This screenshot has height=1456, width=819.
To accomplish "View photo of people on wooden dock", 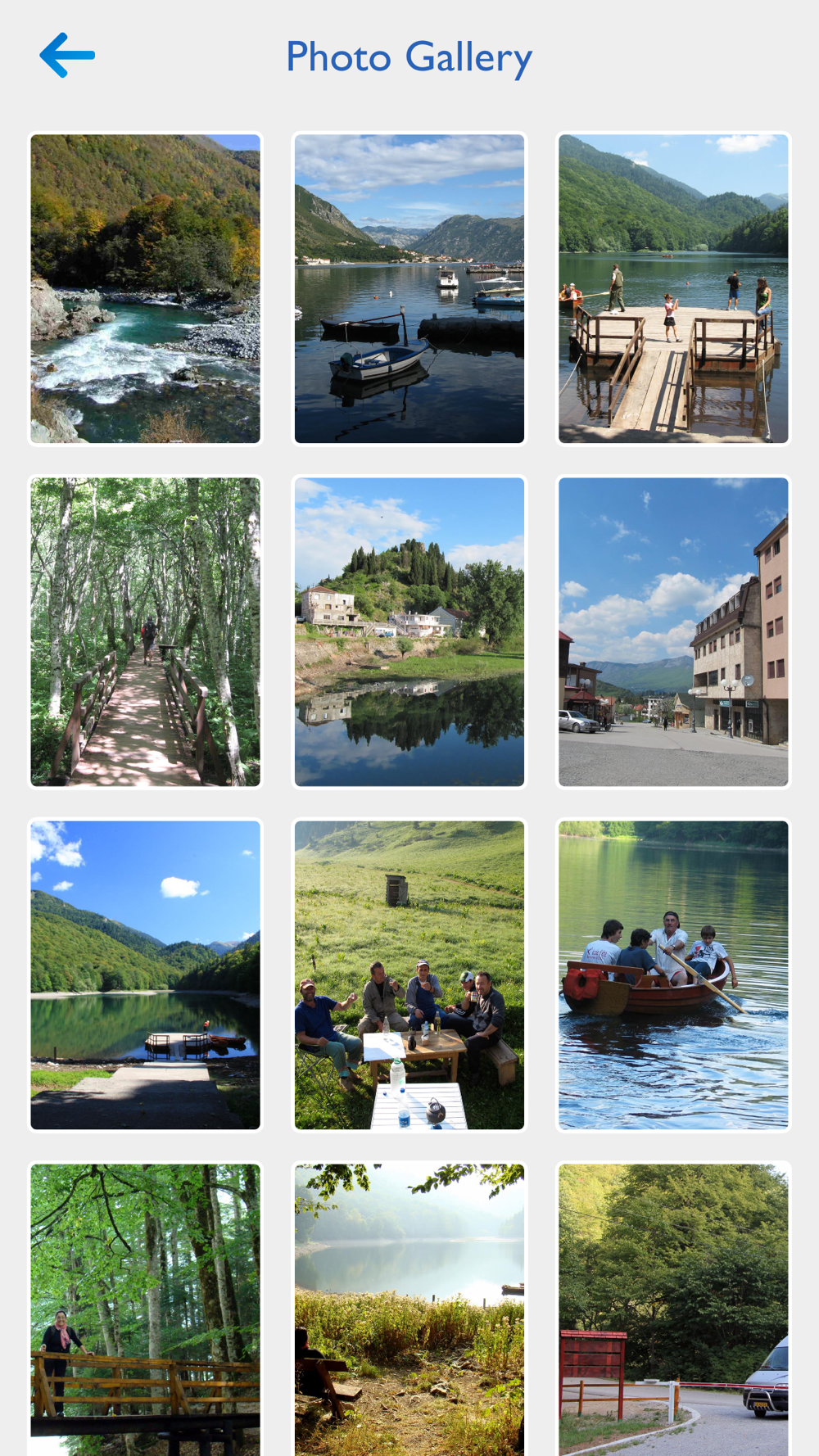I will point(673,289).
